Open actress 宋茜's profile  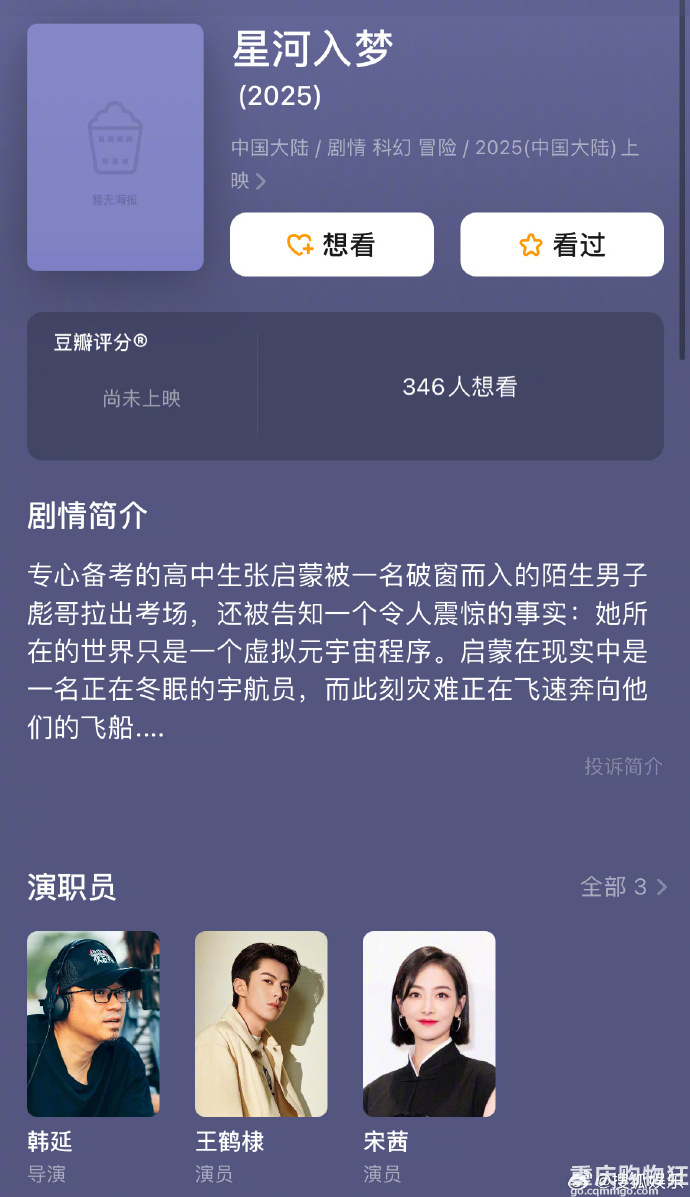pyautogui.click(x=429, y=1024)
